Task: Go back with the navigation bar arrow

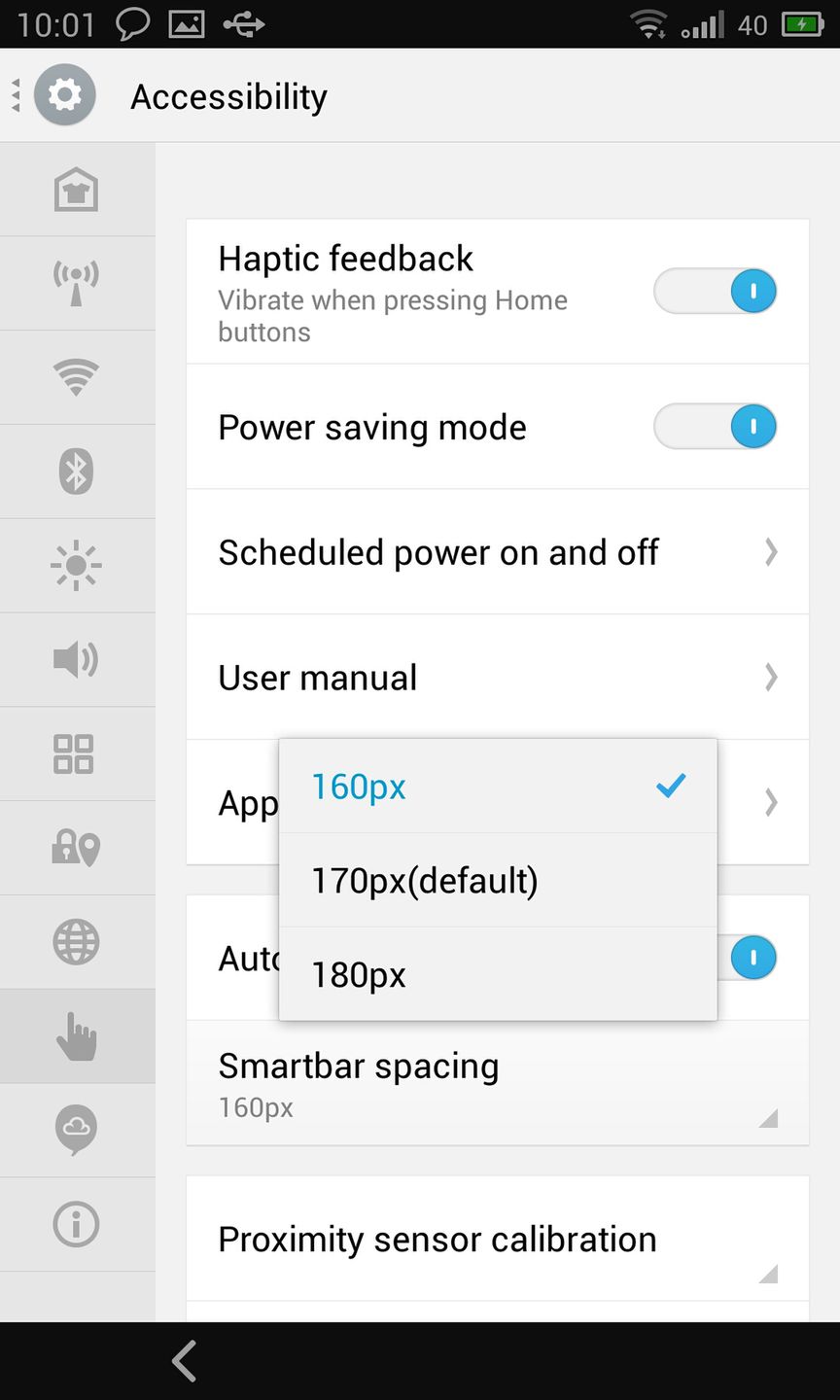Action: 184,1360
